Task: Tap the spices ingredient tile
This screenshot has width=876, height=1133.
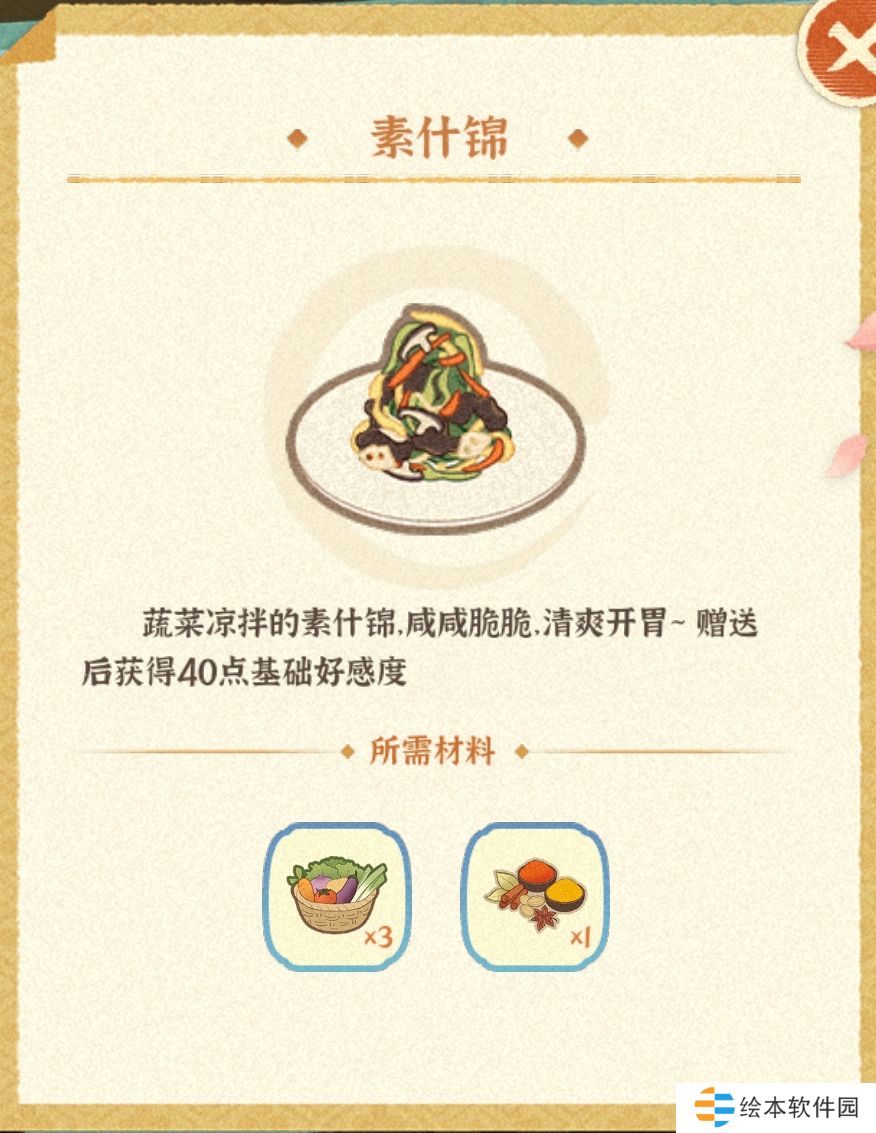Action: tap(534, 896)
